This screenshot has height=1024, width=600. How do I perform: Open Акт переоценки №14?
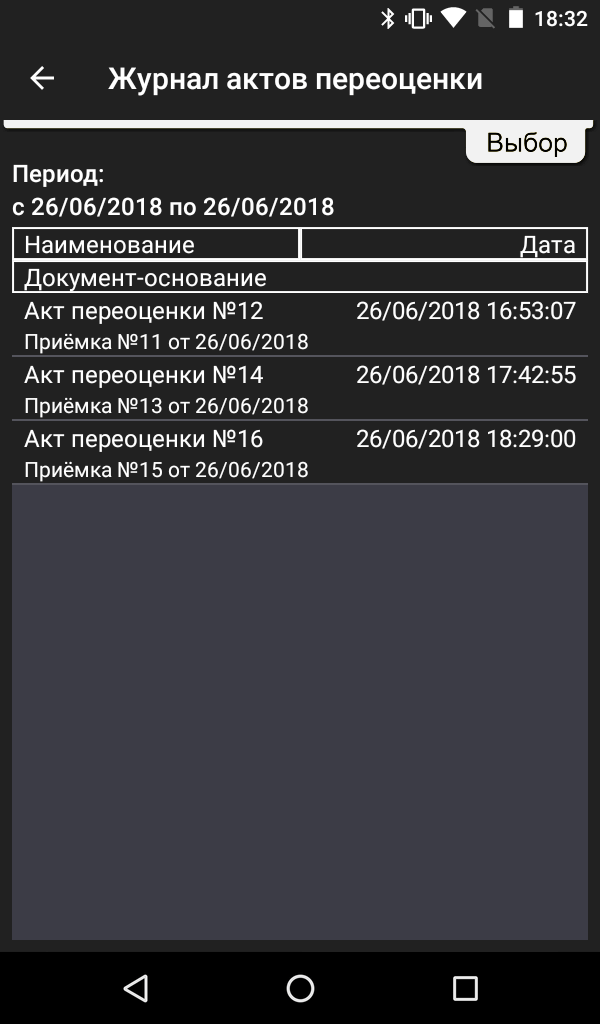300,389
